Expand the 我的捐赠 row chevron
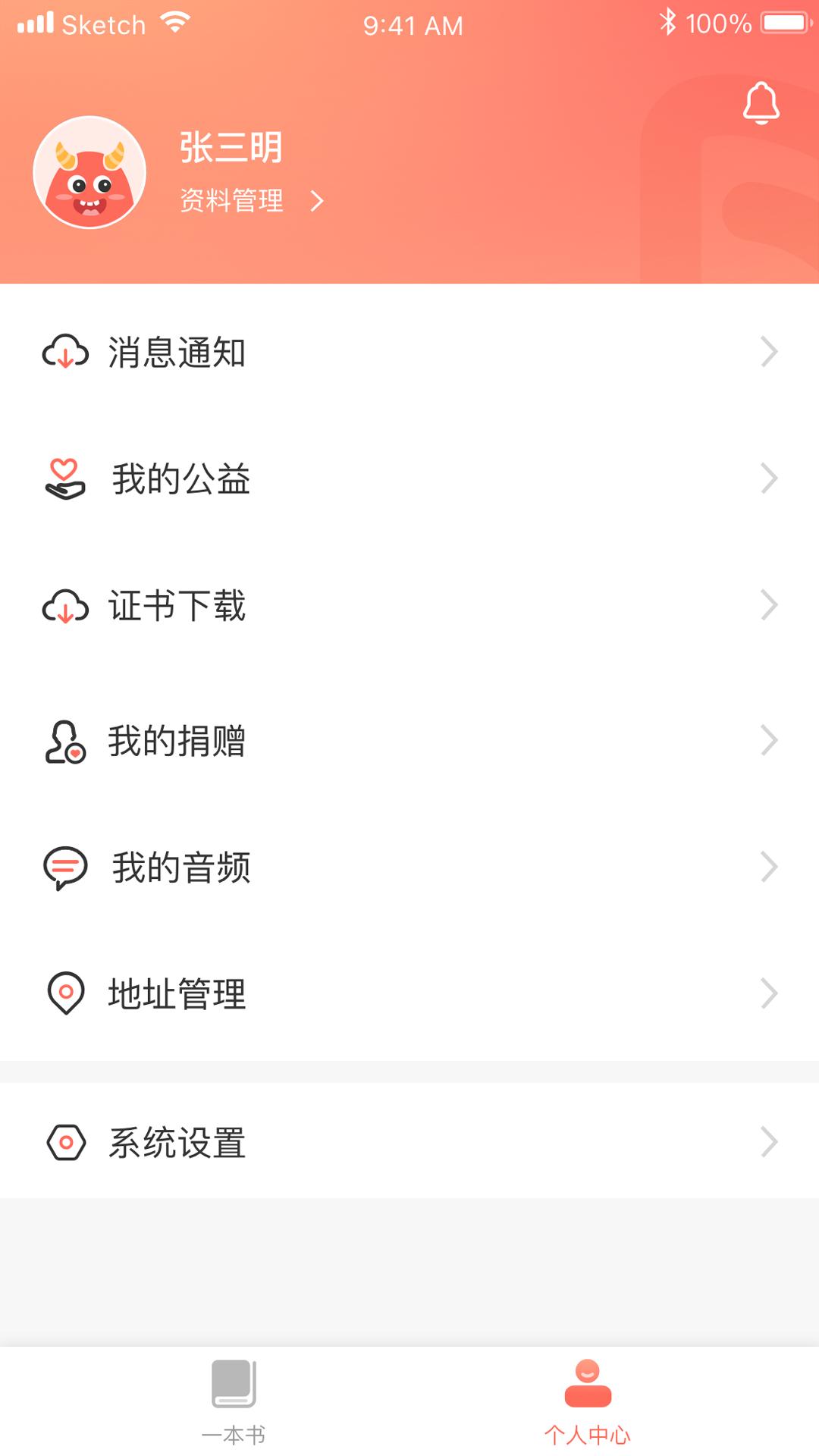This screenshot has width=819, height=1456. point(770,742)
